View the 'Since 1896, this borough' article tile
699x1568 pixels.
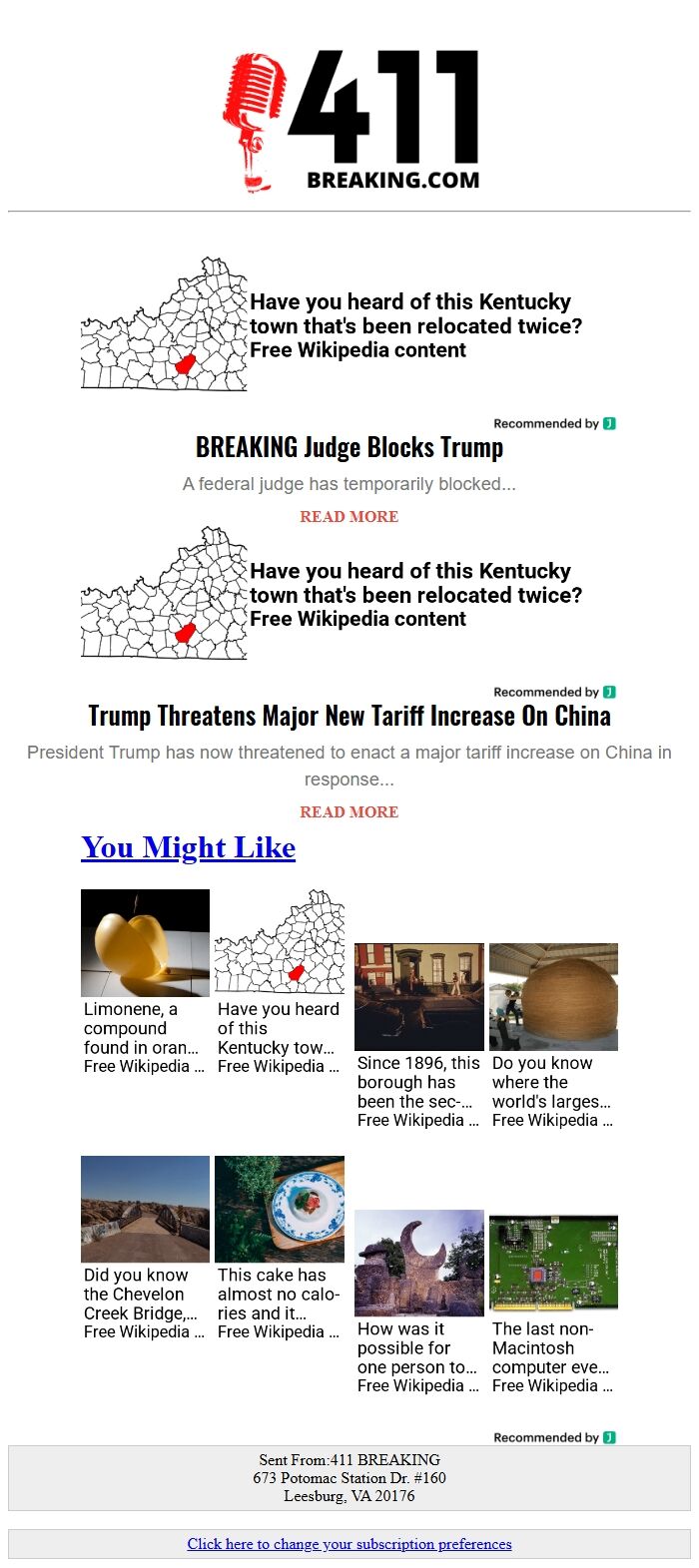pos(418,1036)
